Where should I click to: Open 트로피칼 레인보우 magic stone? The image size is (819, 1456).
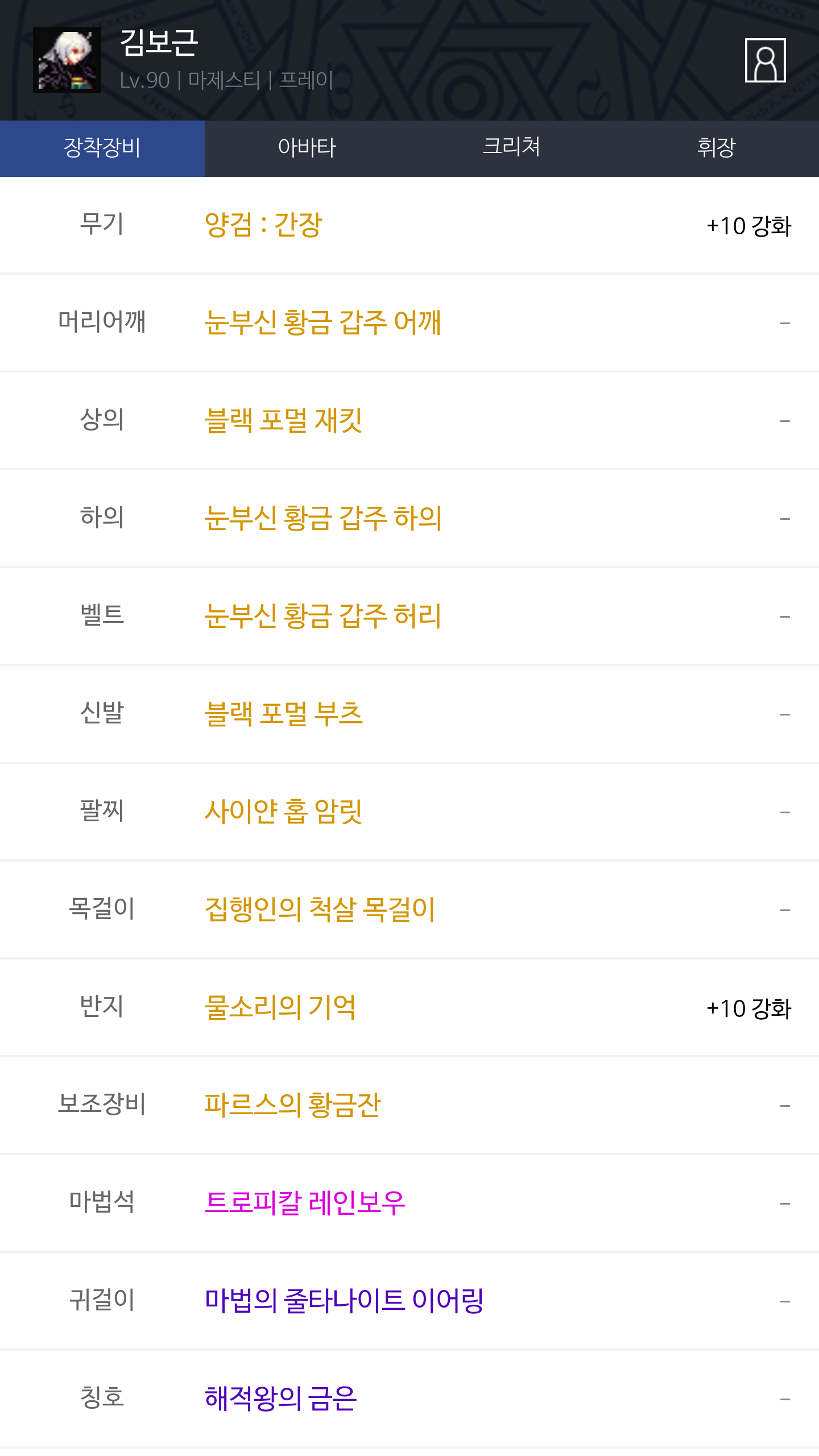[x=305, y=1203]
